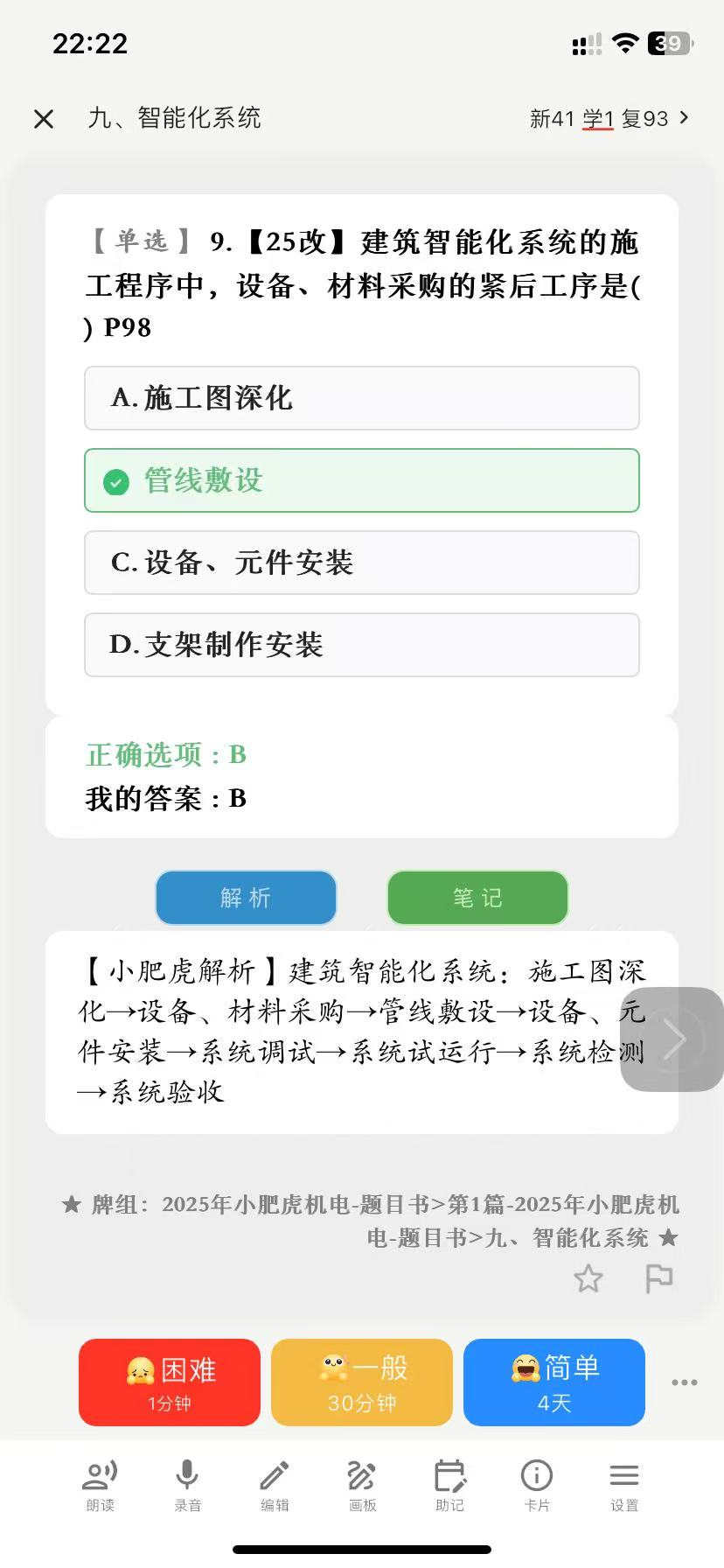Open the 笔记 notes button

pos(477,898)
